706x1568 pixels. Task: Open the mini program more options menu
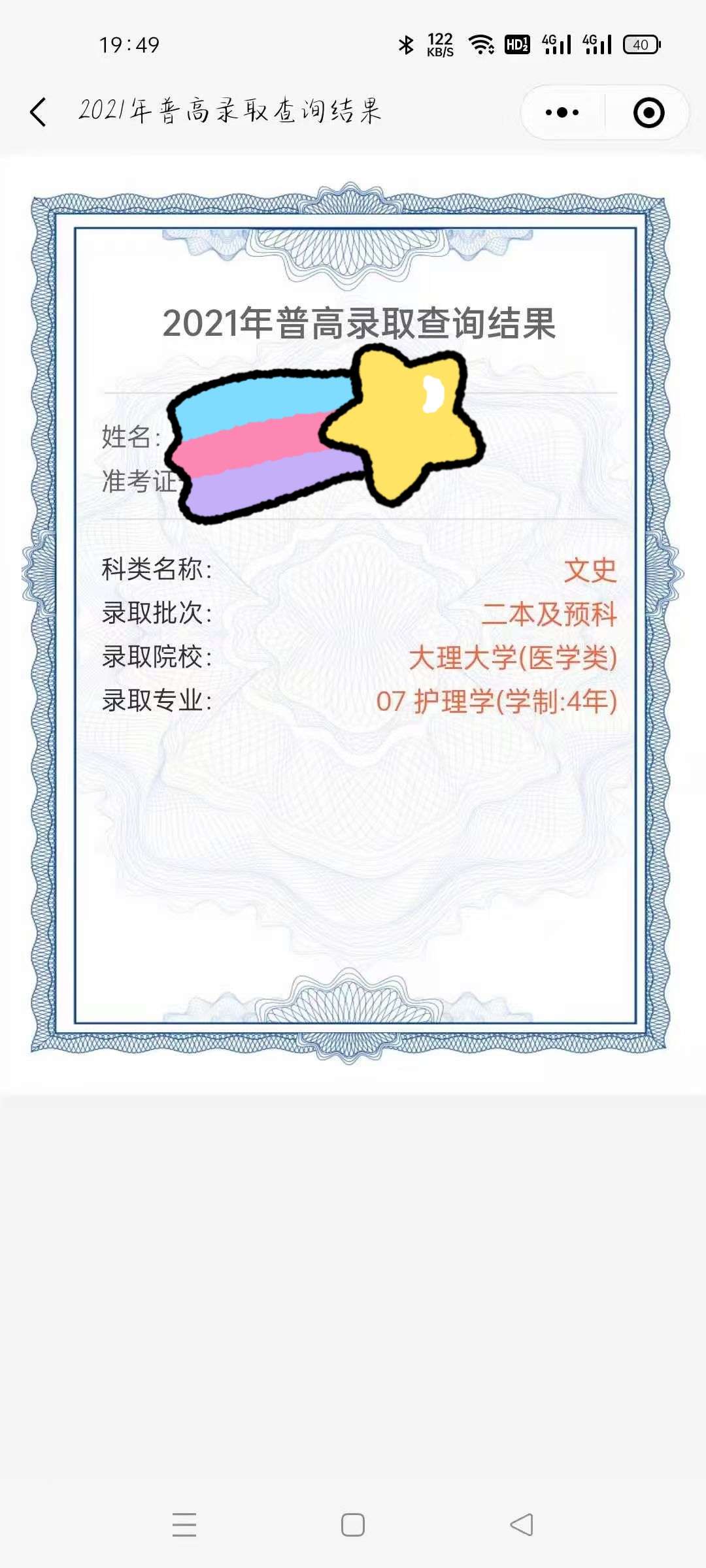point(562,112)
